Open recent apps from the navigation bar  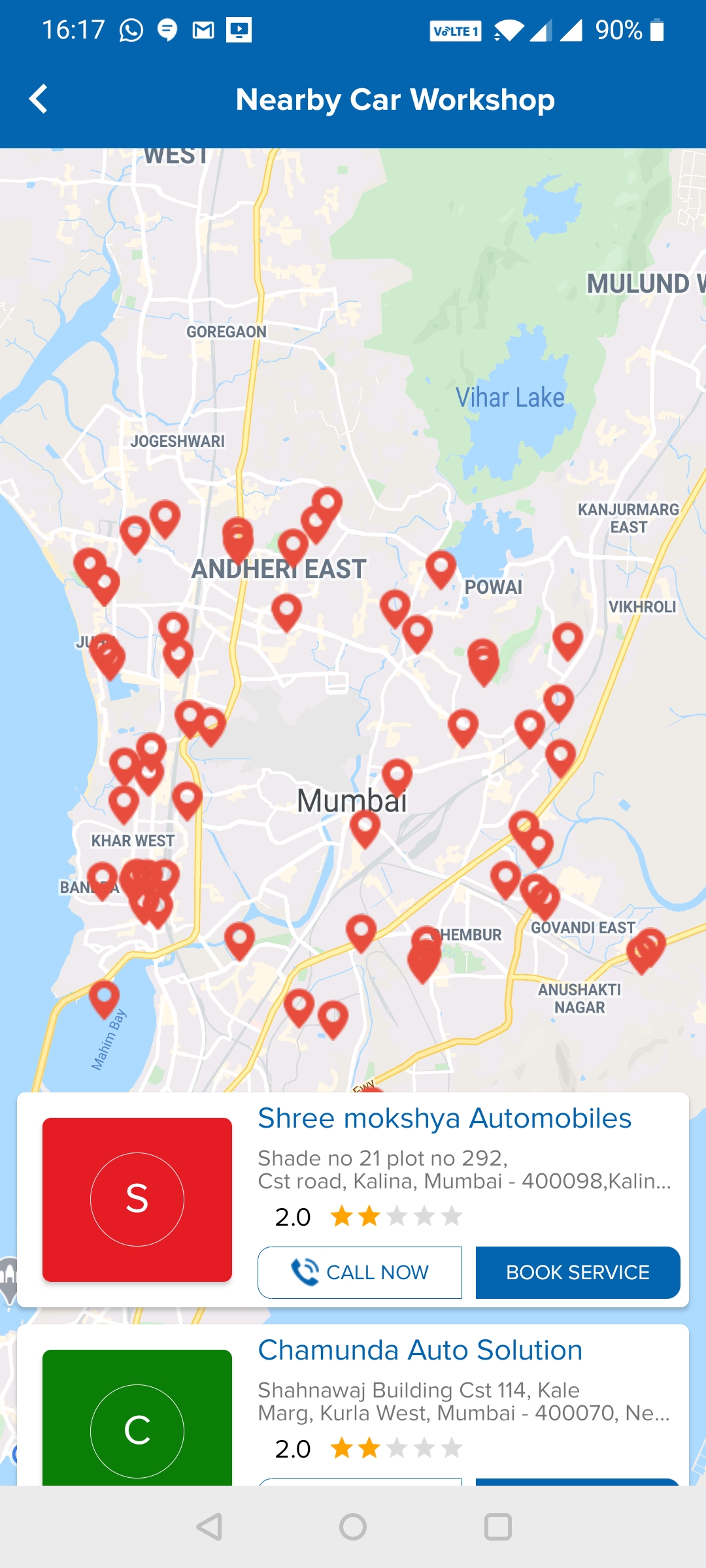(x=497, y=1527)
